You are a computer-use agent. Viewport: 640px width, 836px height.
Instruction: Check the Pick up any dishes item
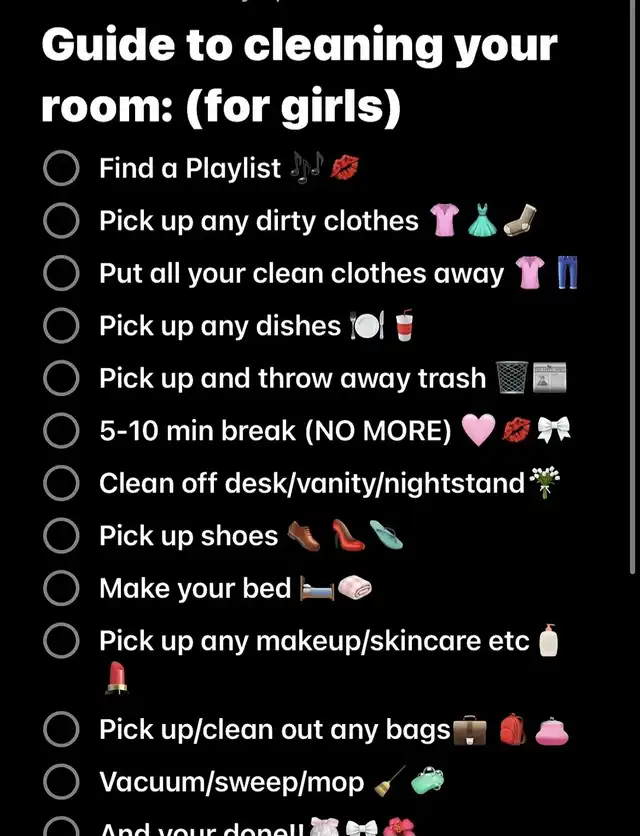[61, 326]
